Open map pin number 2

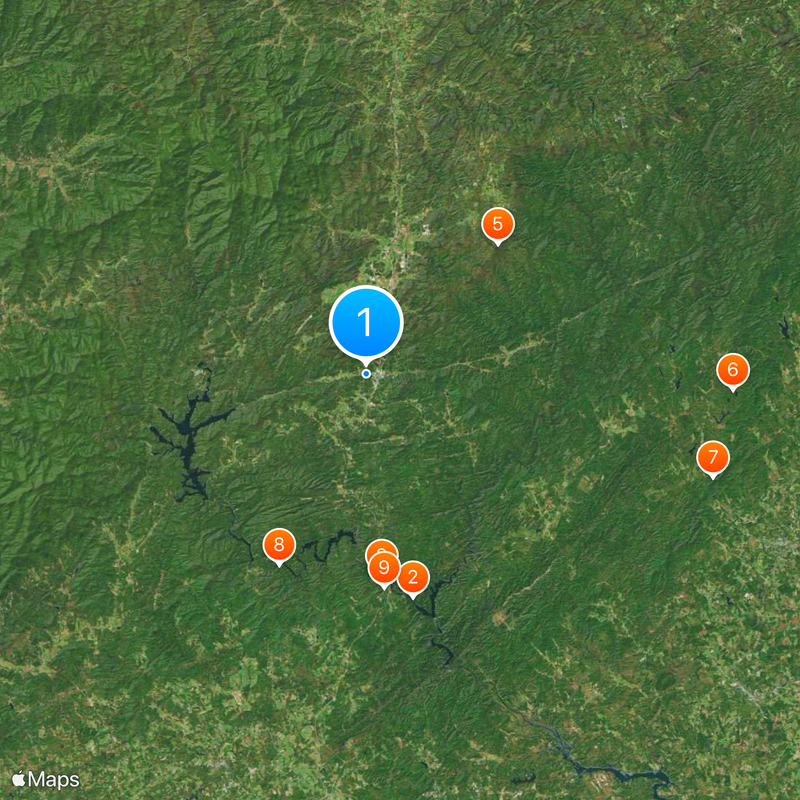[413, 577]
